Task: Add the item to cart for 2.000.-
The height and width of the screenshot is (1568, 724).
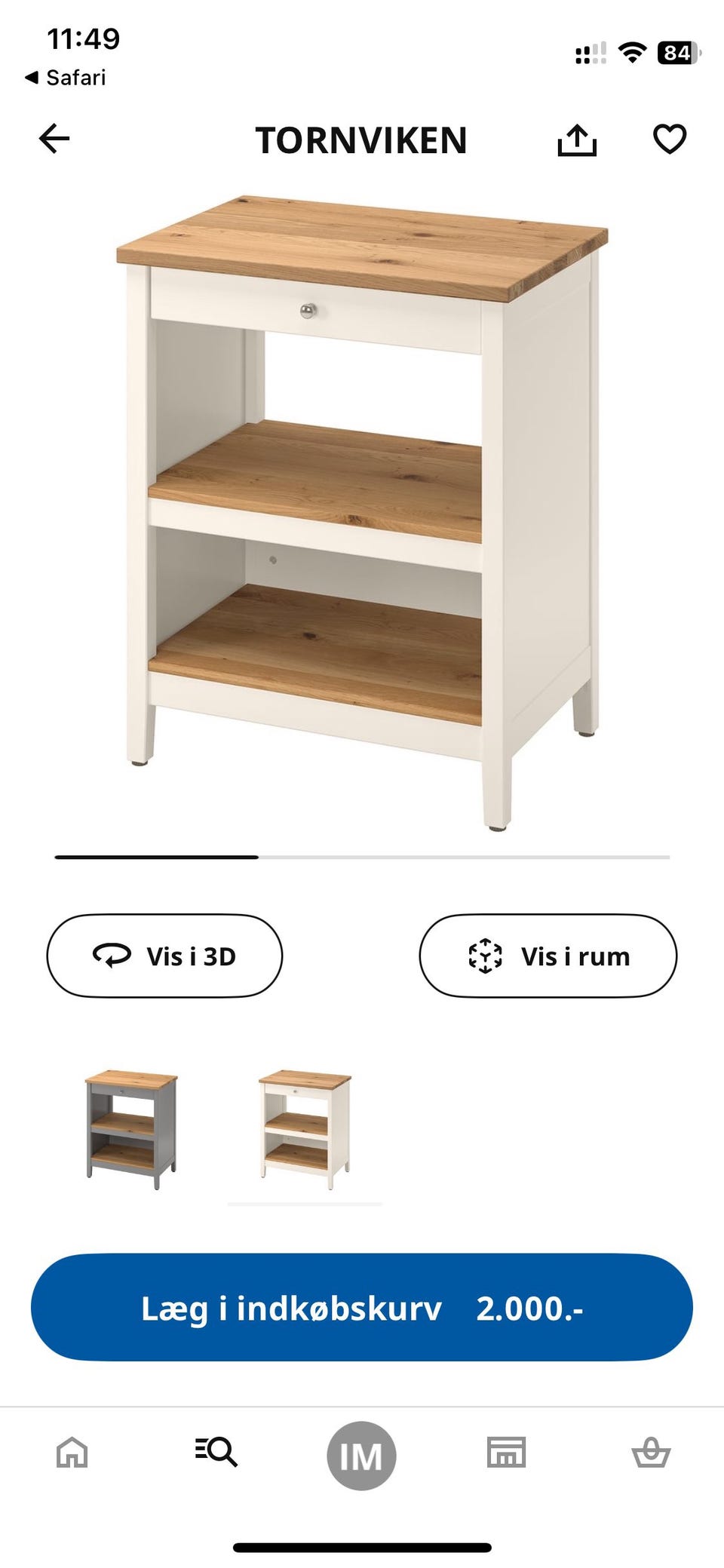Action: click(361, 1309)
